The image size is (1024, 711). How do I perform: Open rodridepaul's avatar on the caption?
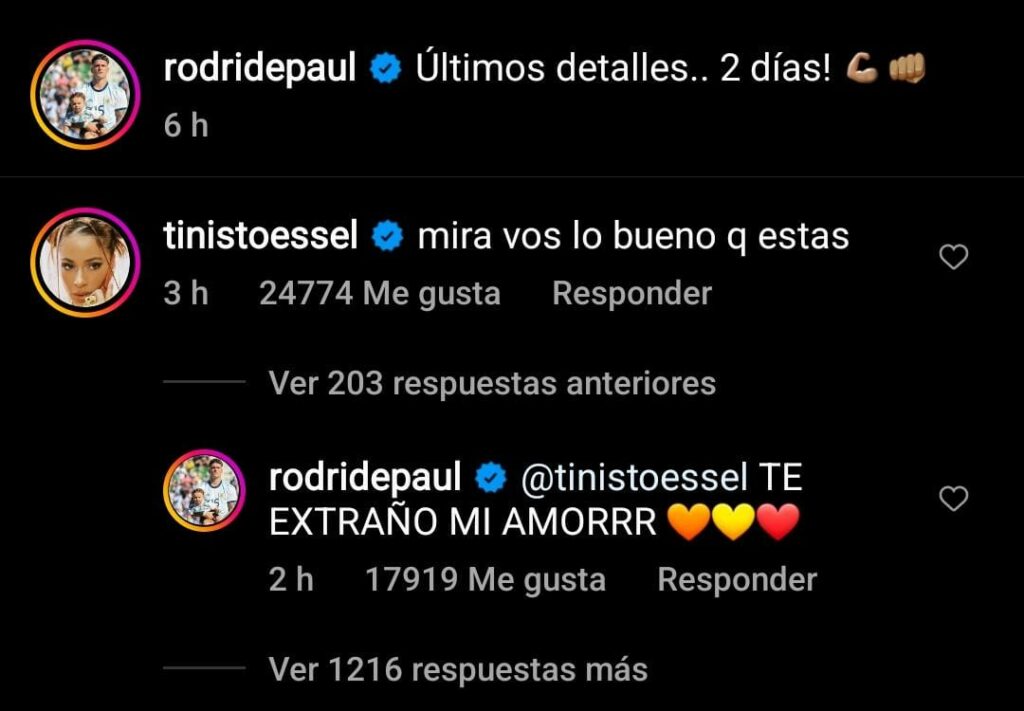coord(85,94)
